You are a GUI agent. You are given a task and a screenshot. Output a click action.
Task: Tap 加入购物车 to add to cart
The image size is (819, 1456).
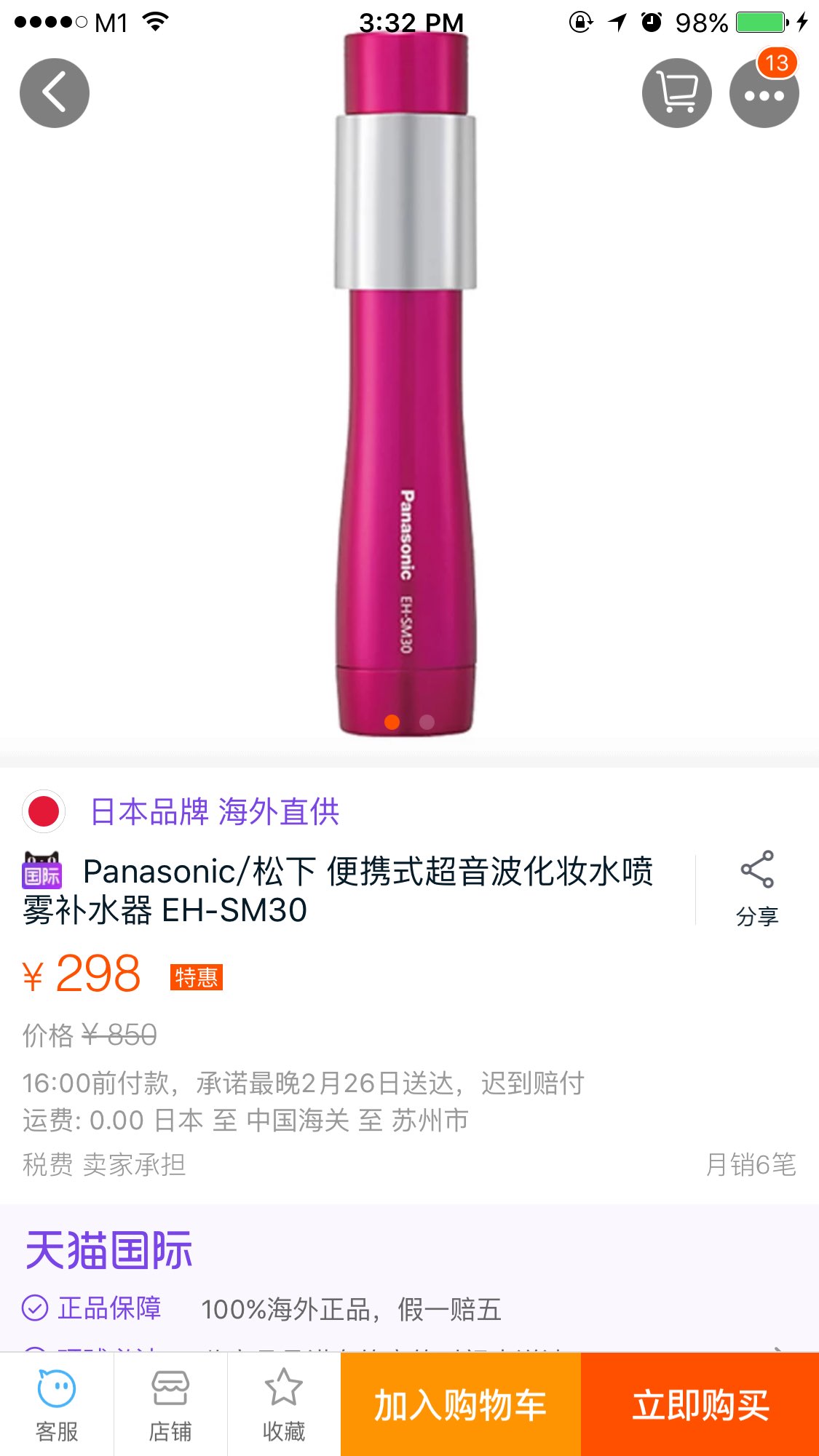(x=460, y=1404)
